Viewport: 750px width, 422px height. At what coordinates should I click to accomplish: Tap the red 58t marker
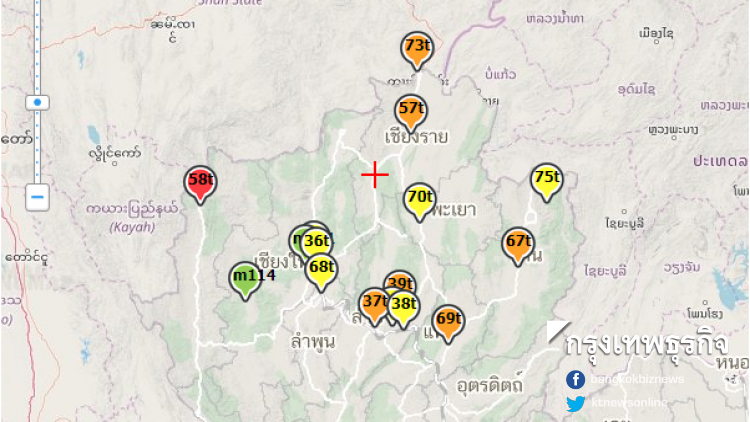200,182
